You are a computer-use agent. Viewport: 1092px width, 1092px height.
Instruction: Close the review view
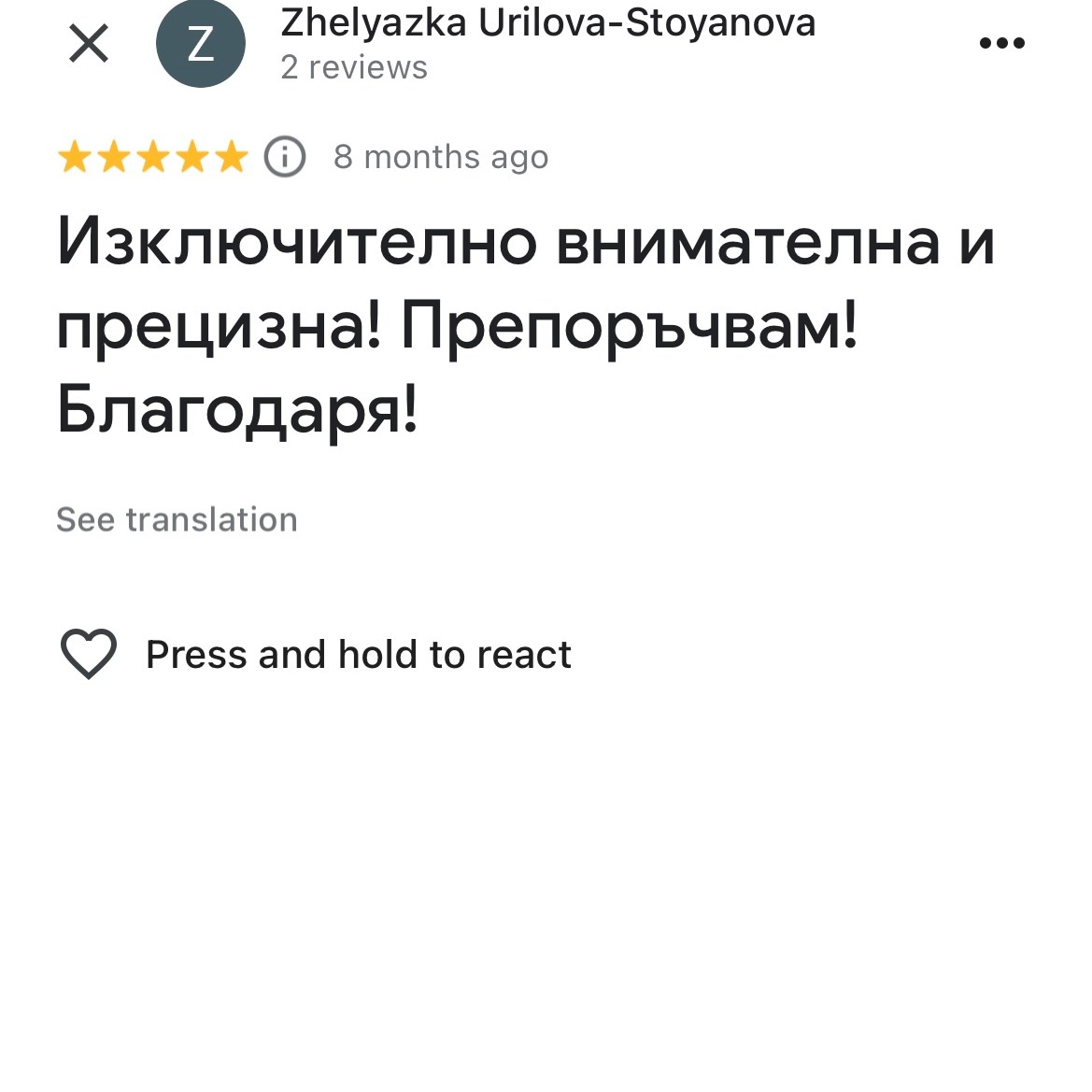[89, 44]
